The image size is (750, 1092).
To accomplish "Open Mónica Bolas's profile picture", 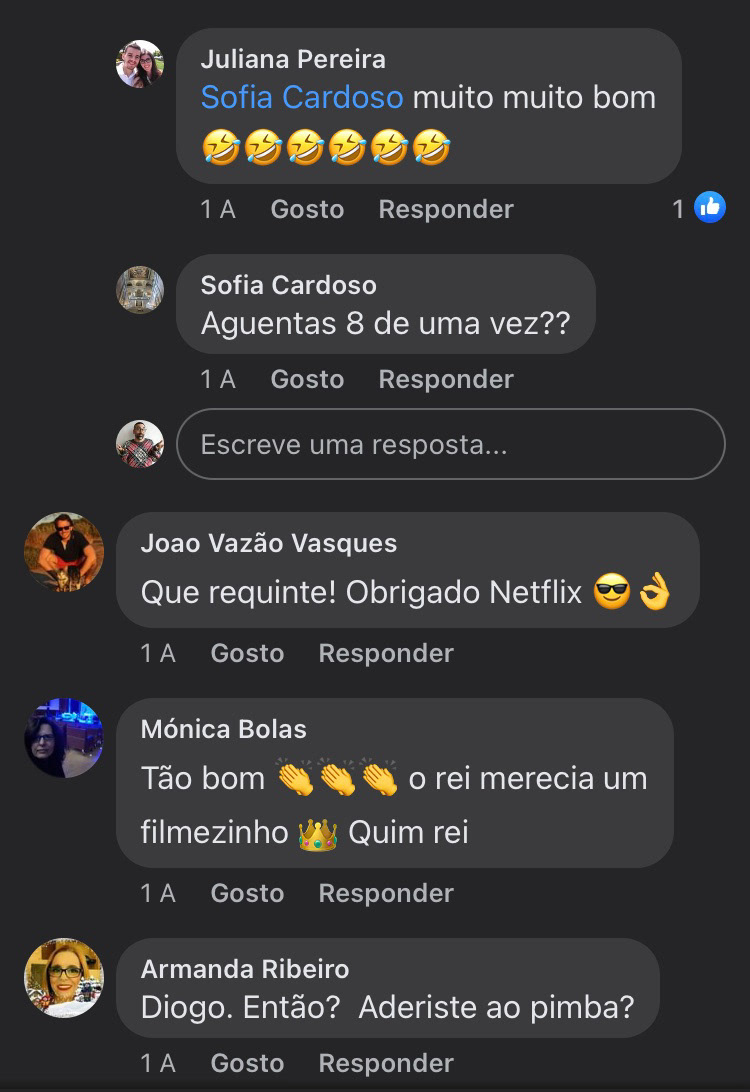I will 64,738.
